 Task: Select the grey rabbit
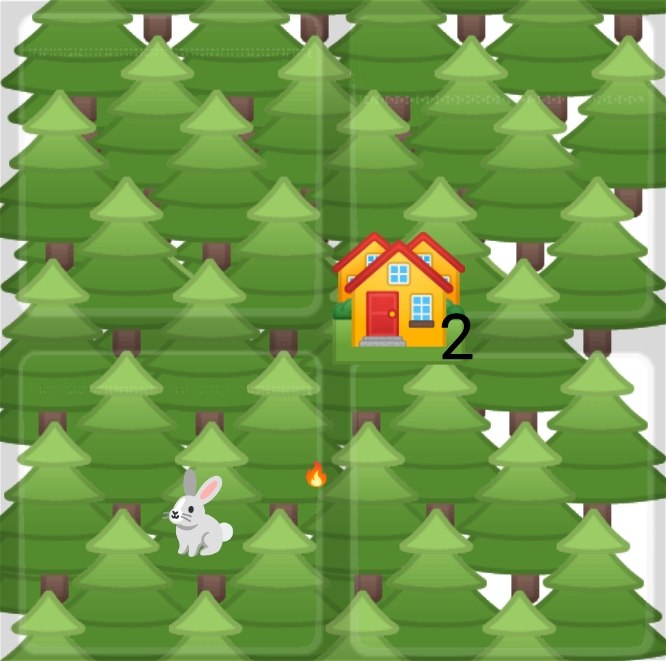coord(198,513)
